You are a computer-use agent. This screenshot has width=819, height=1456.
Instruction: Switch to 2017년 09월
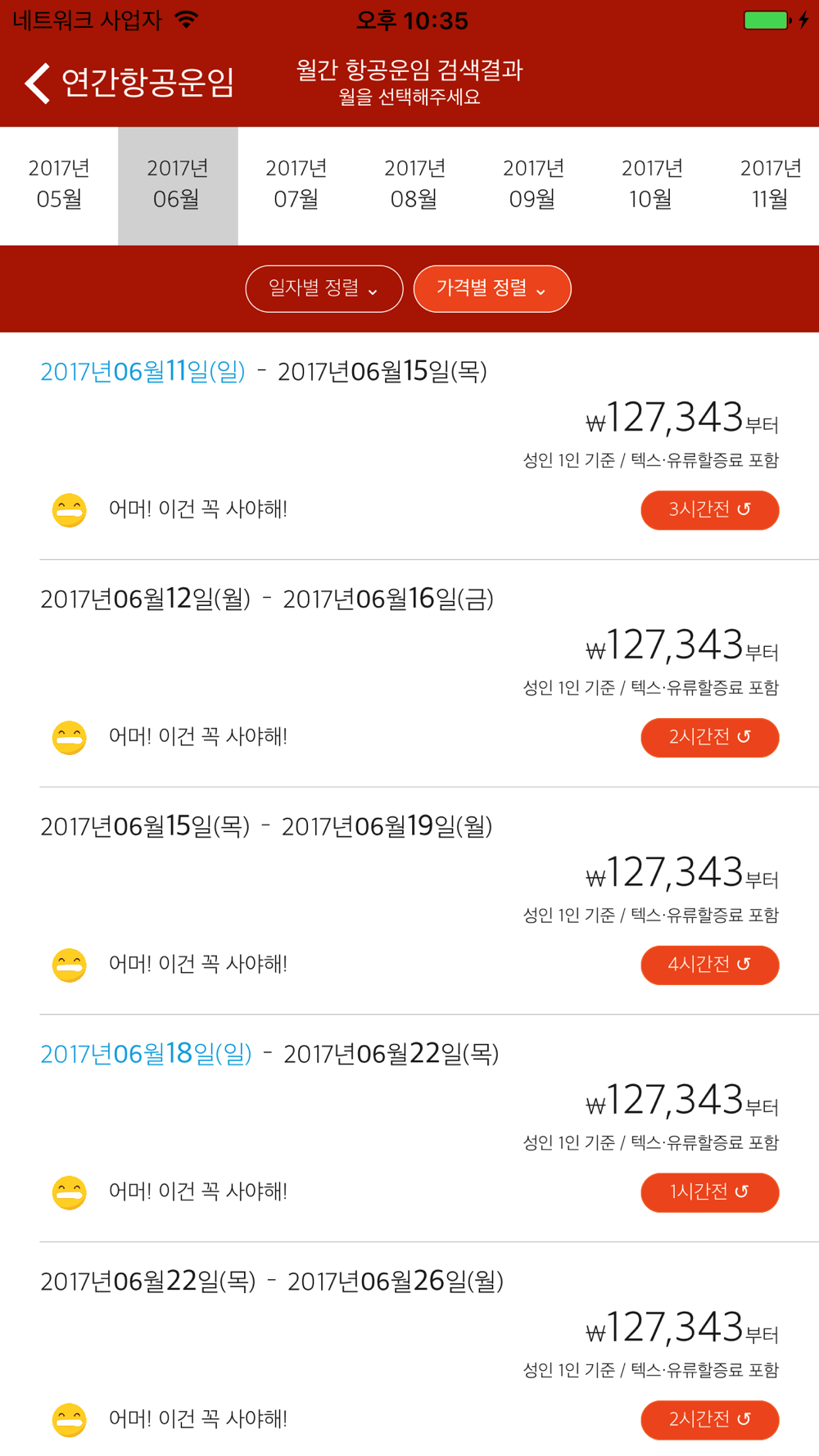coord(533,185)
